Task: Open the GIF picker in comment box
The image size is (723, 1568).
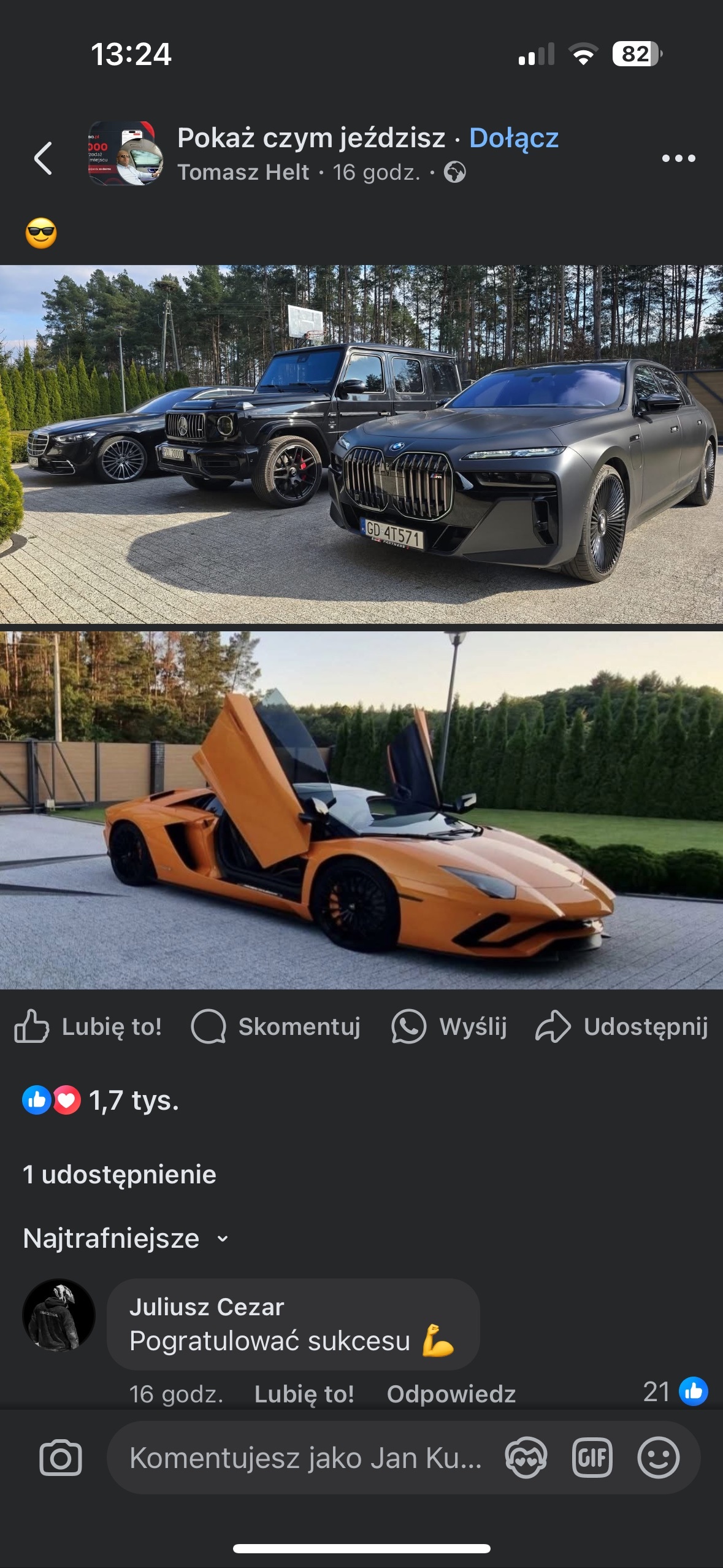Action: tap(592, 1458)
